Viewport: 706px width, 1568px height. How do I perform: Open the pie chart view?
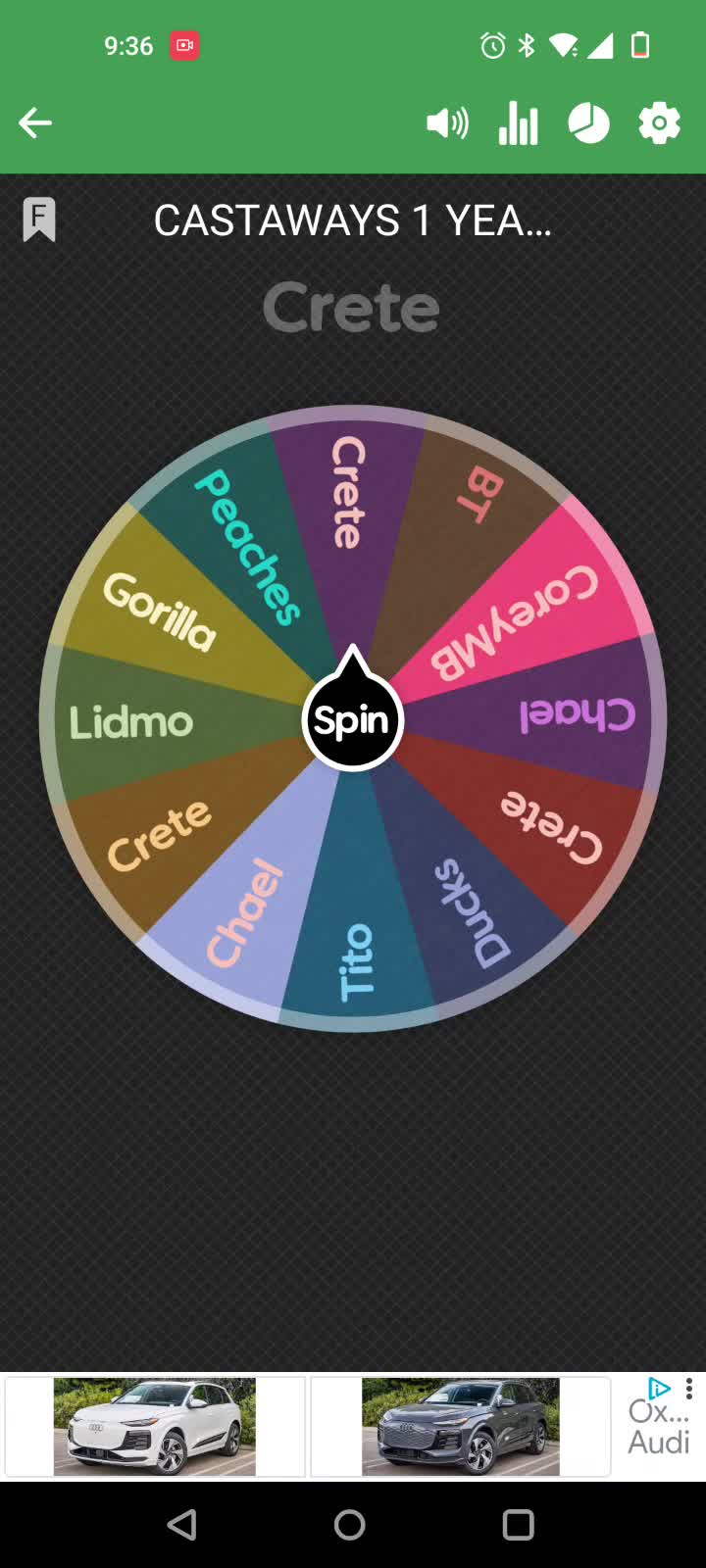[588, 123]
